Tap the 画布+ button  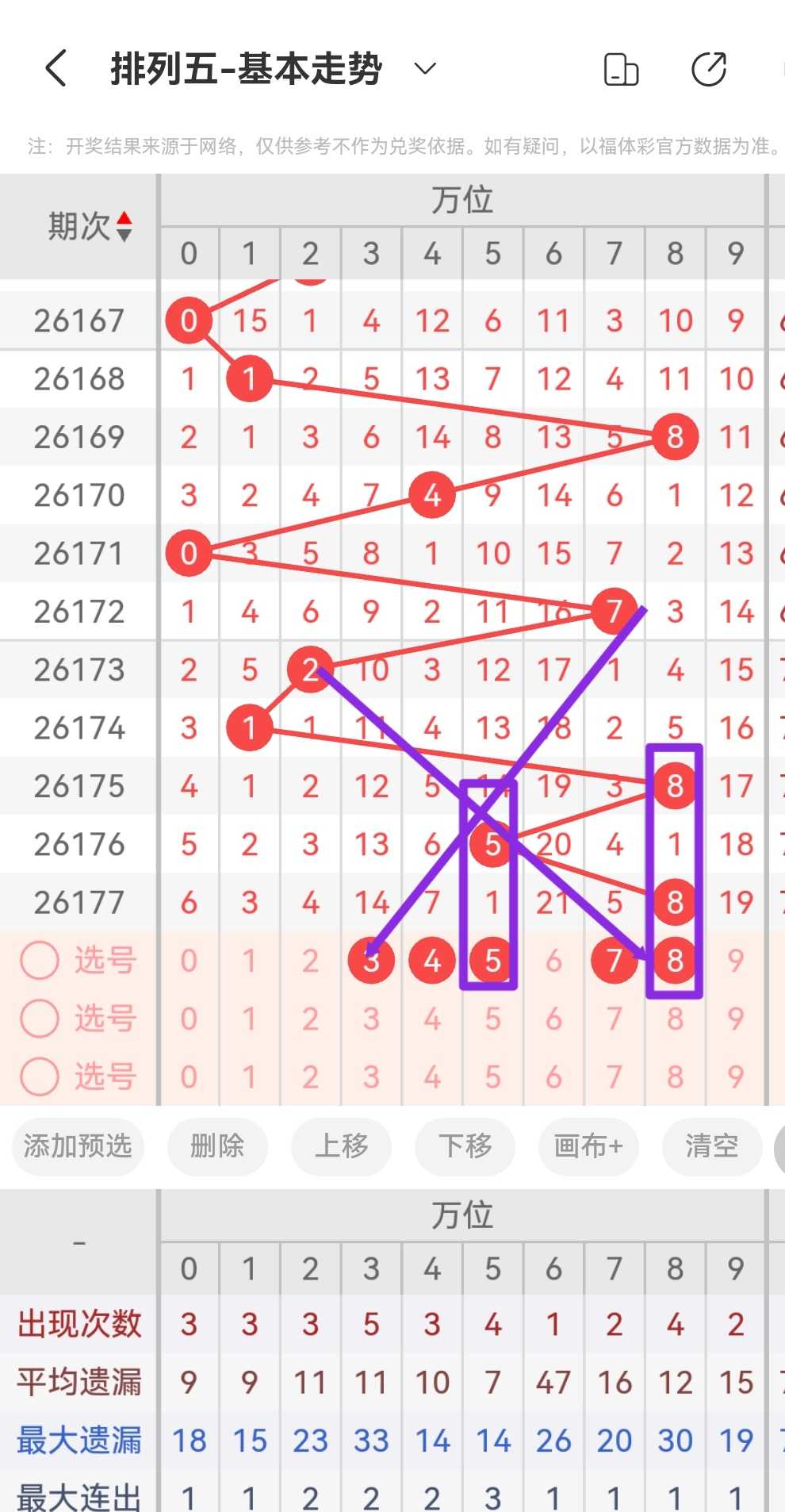click(588, 1146)
